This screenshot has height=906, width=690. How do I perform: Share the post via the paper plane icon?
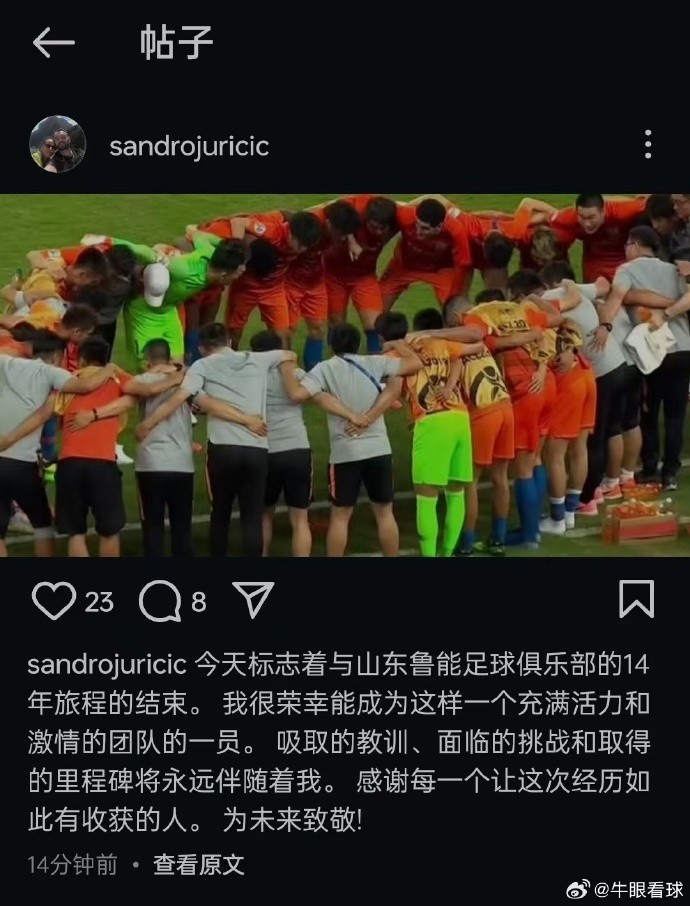coord(253,600)
